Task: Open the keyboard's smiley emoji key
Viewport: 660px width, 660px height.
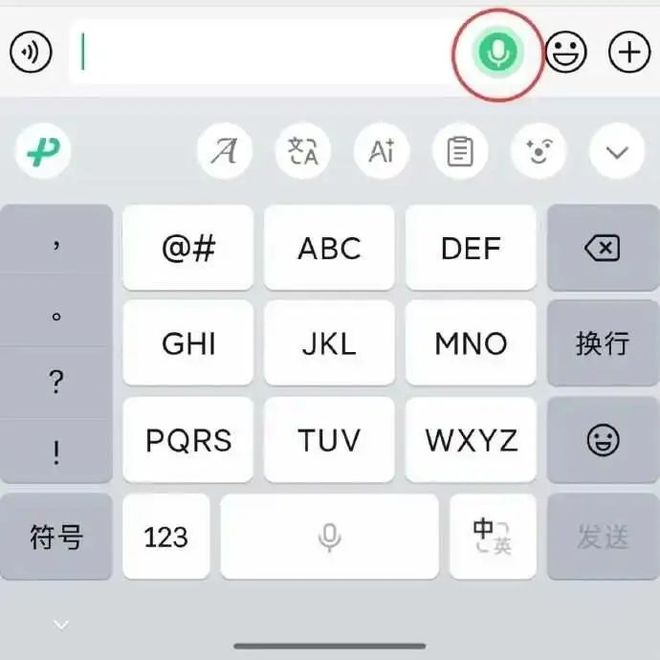Action: click(602, 440)
